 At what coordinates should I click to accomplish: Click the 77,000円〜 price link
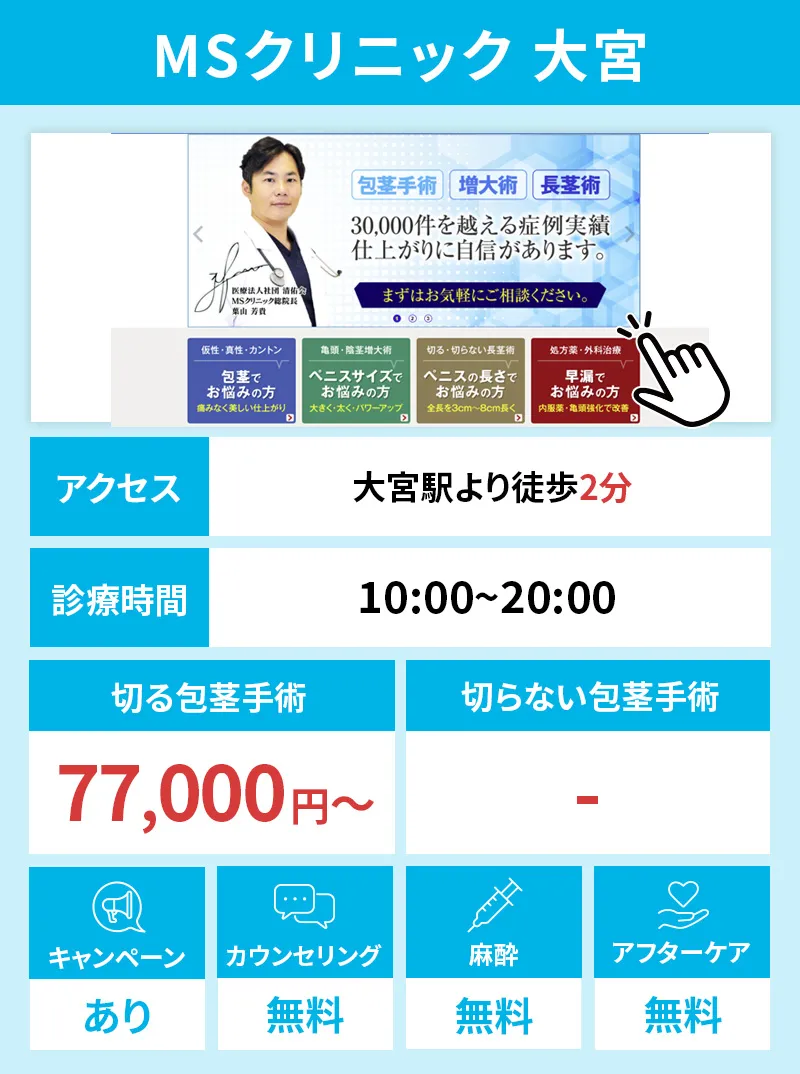pyautogui.click(x=216, y=793)
